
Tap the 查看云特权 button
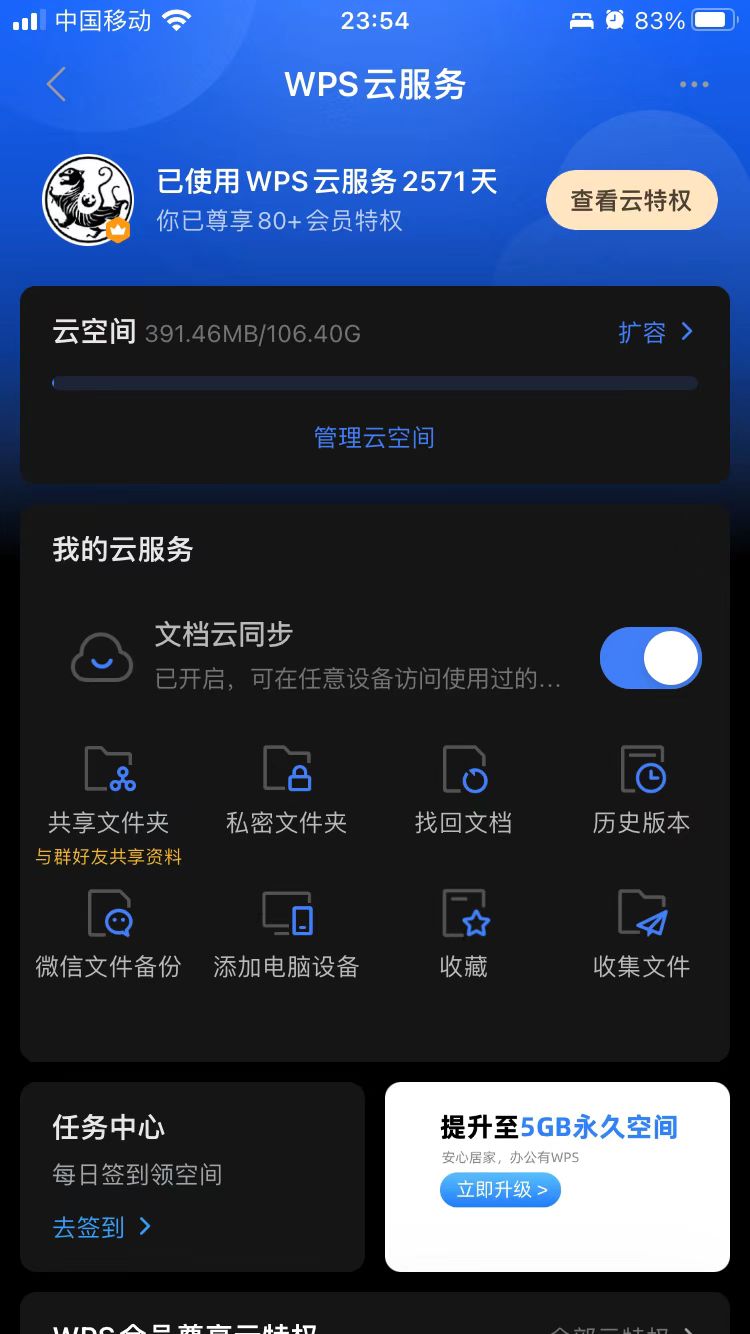631,201
